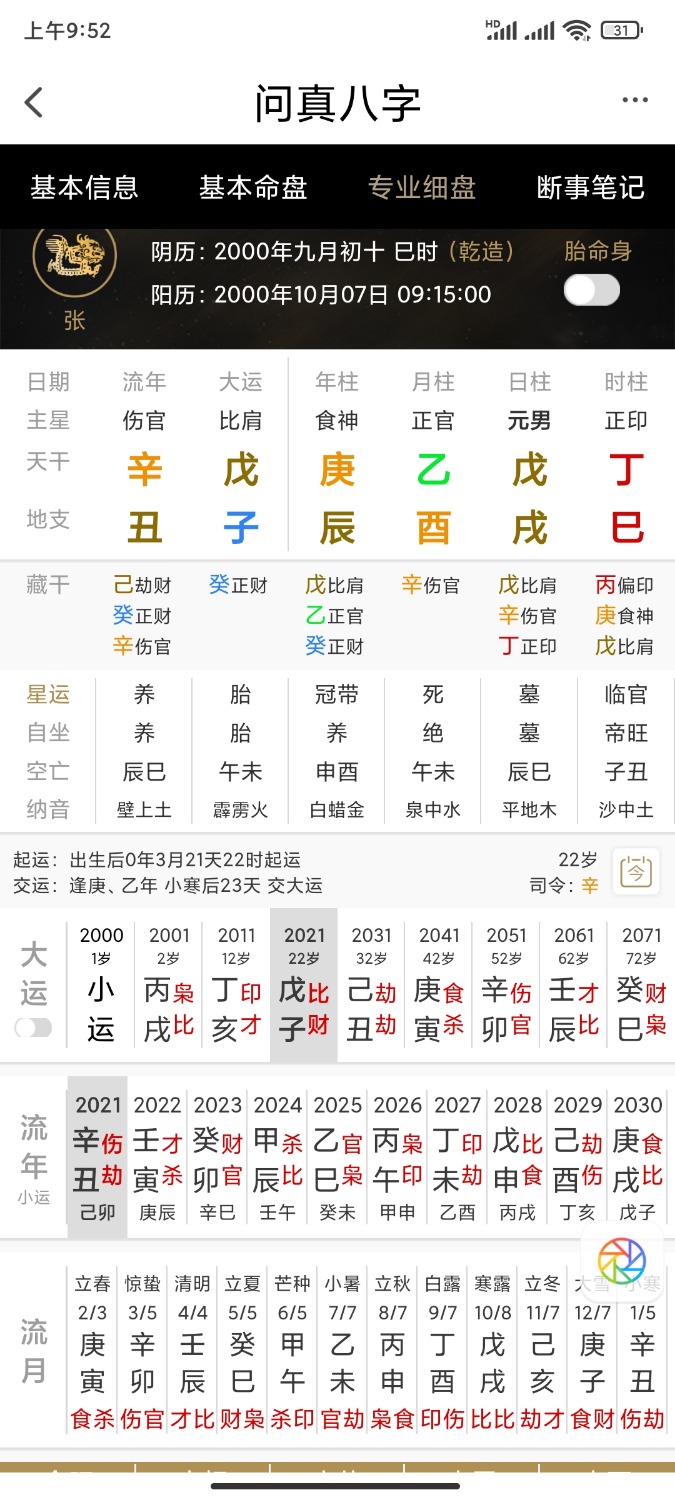Screen dimensions: 675x1500
Task: Toggle the 胎命身 switch on
Action: (x=592, y=291)
